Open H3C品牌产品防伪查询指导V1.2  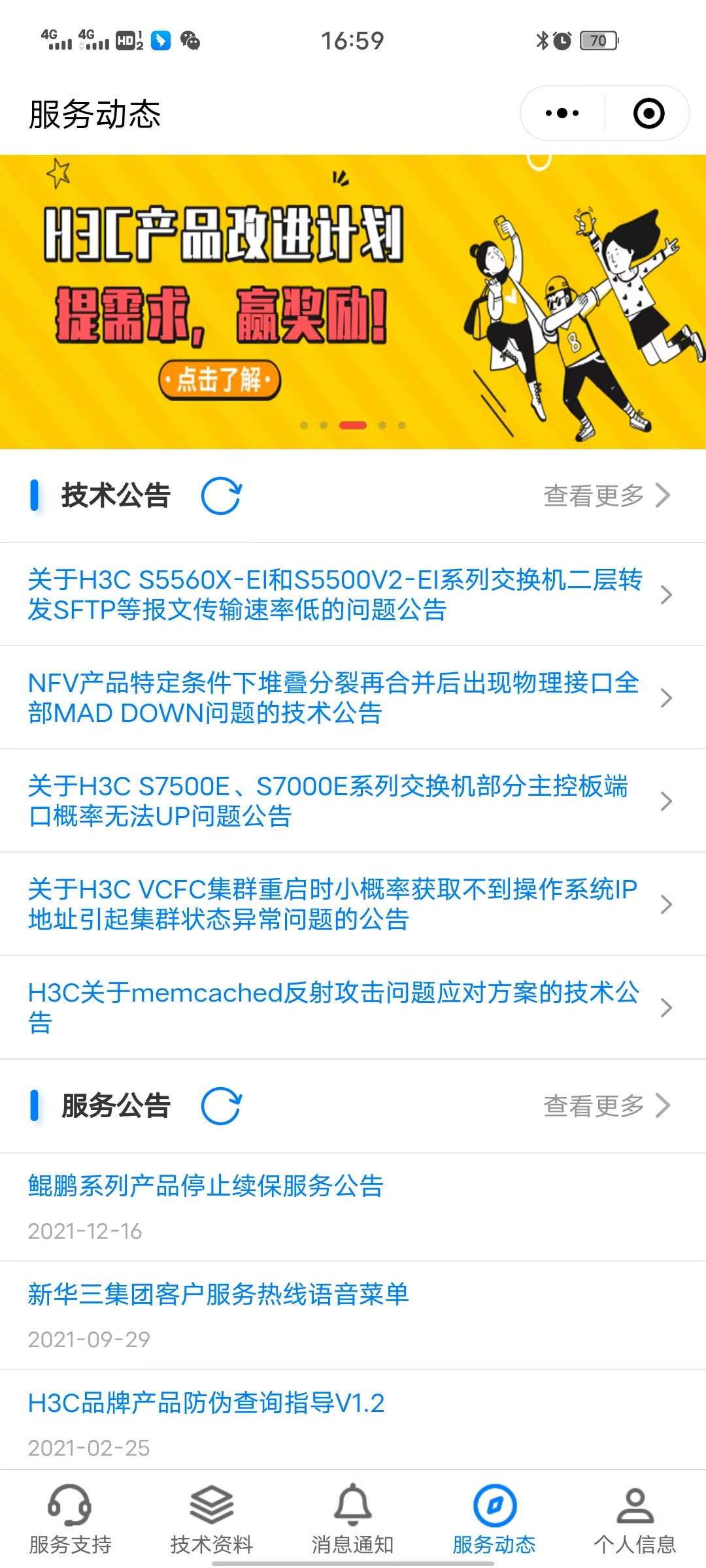(207, 1403)
